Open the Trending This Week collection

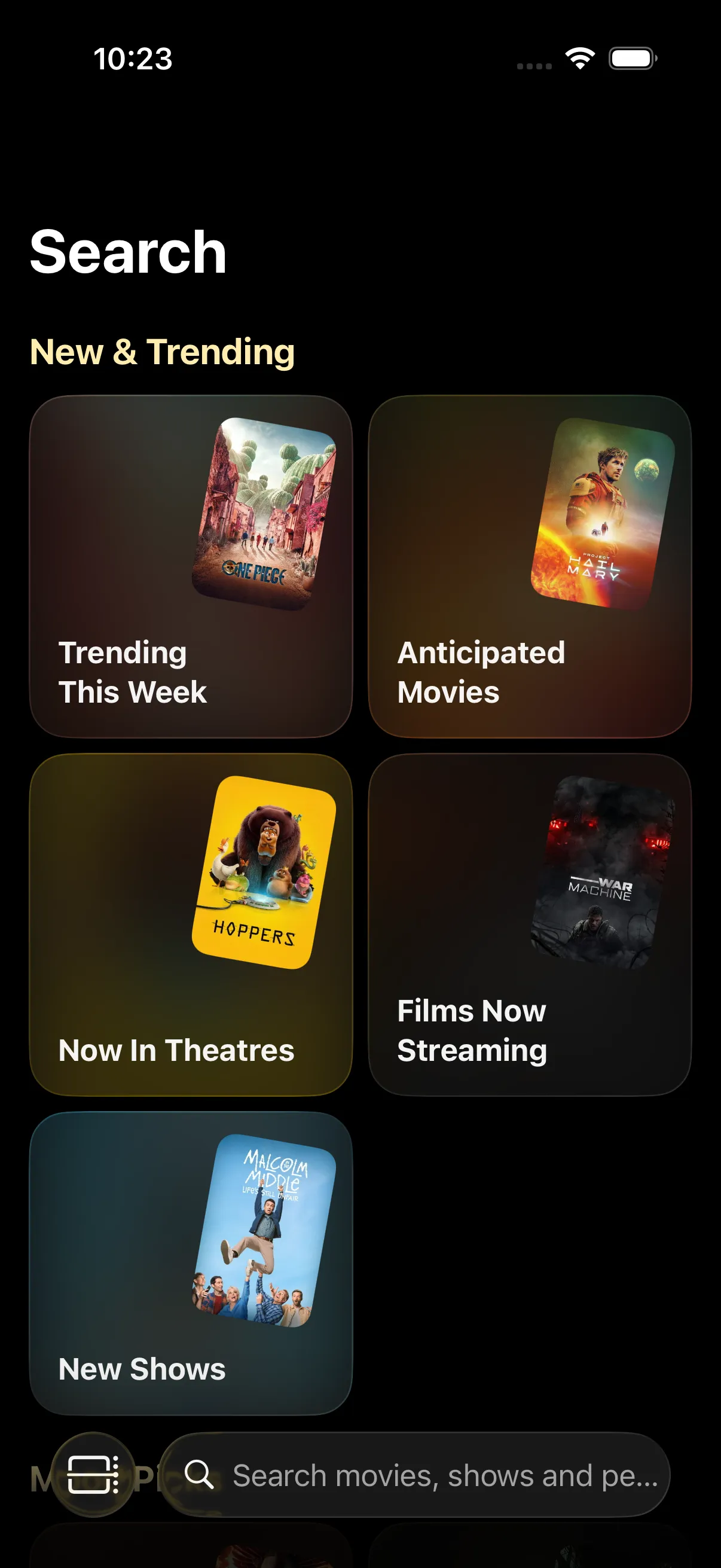(x=191, y=566)
